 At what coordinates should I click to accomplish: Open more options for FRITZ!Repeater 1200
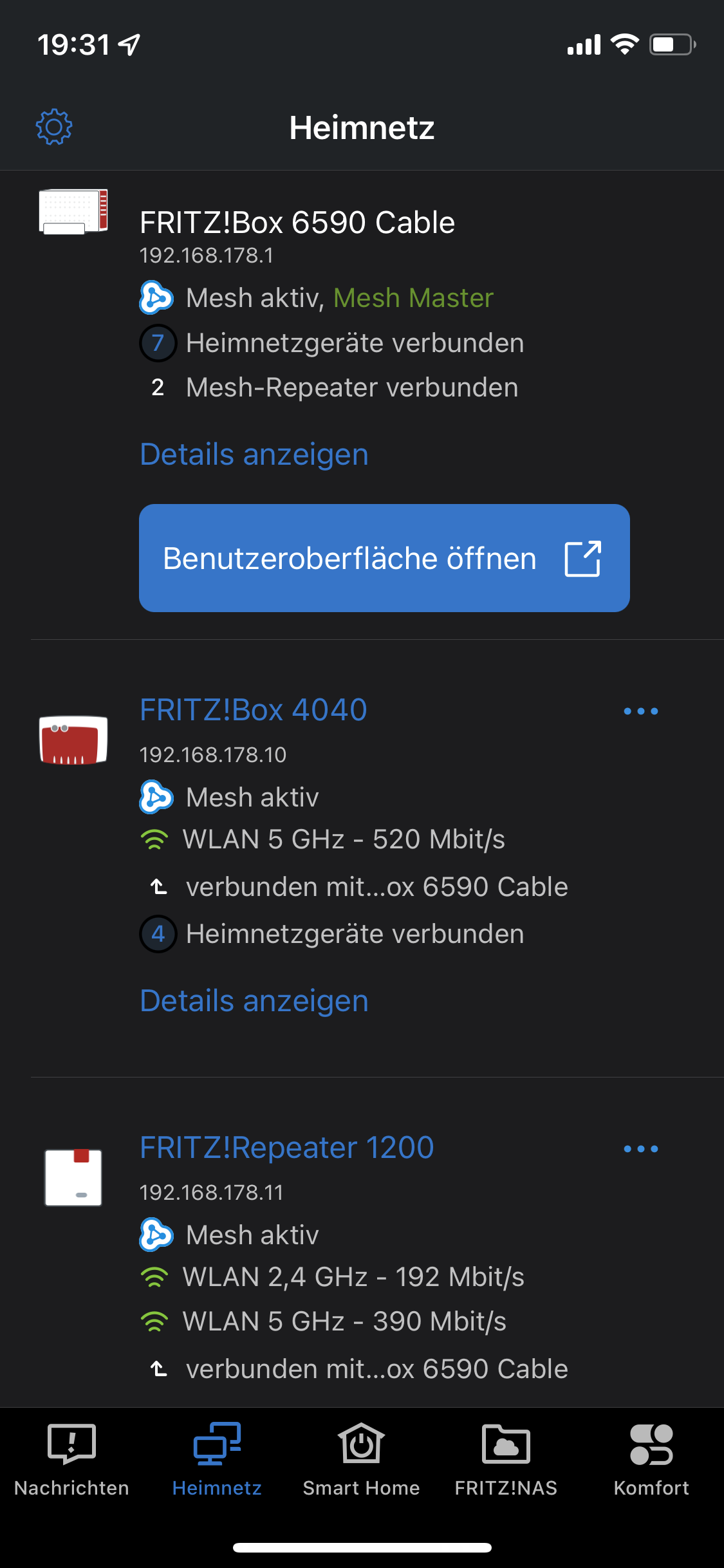coord(640,1149)
